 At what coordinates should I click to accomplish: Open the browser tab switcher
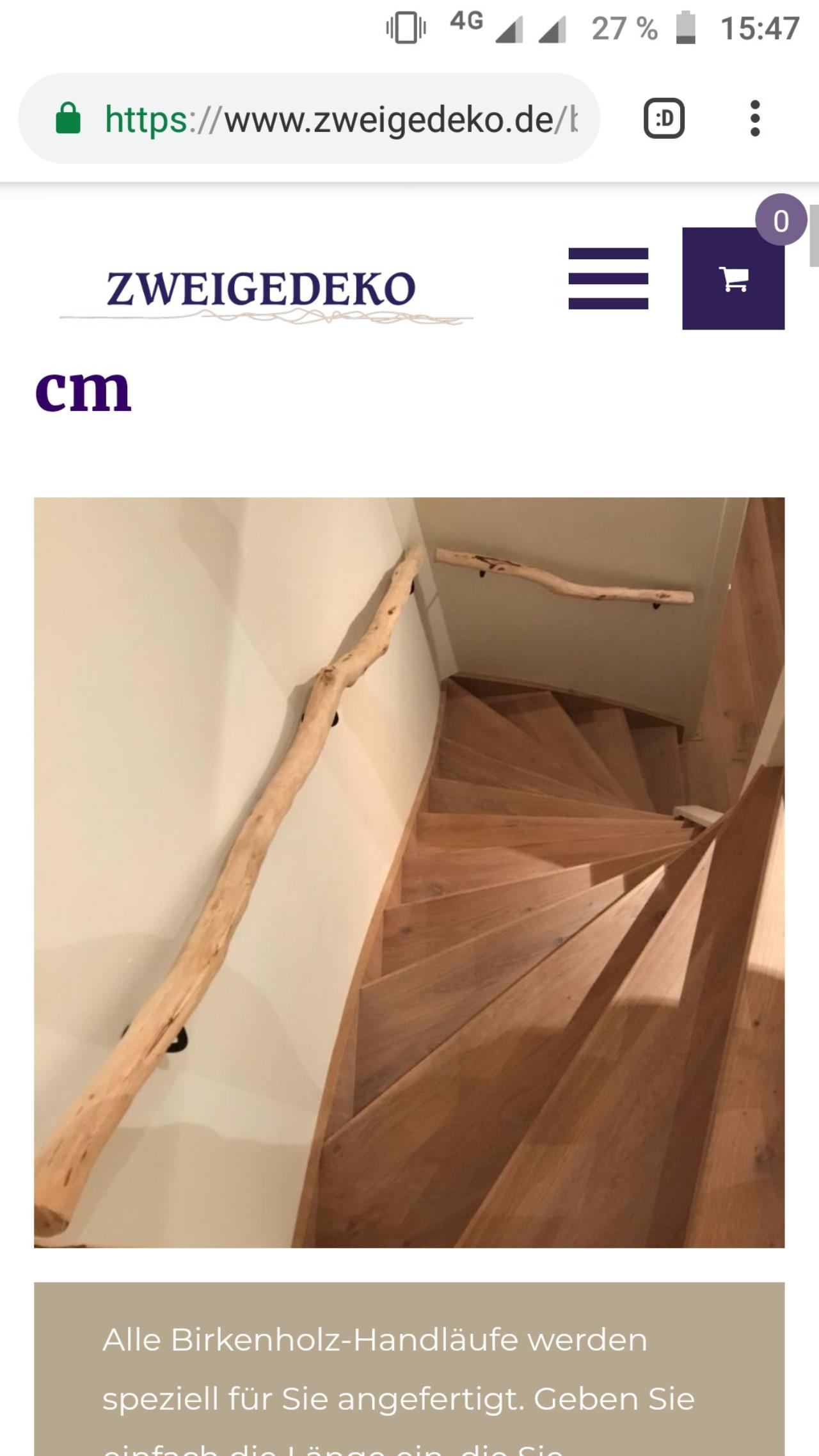(x=664, y=118)
